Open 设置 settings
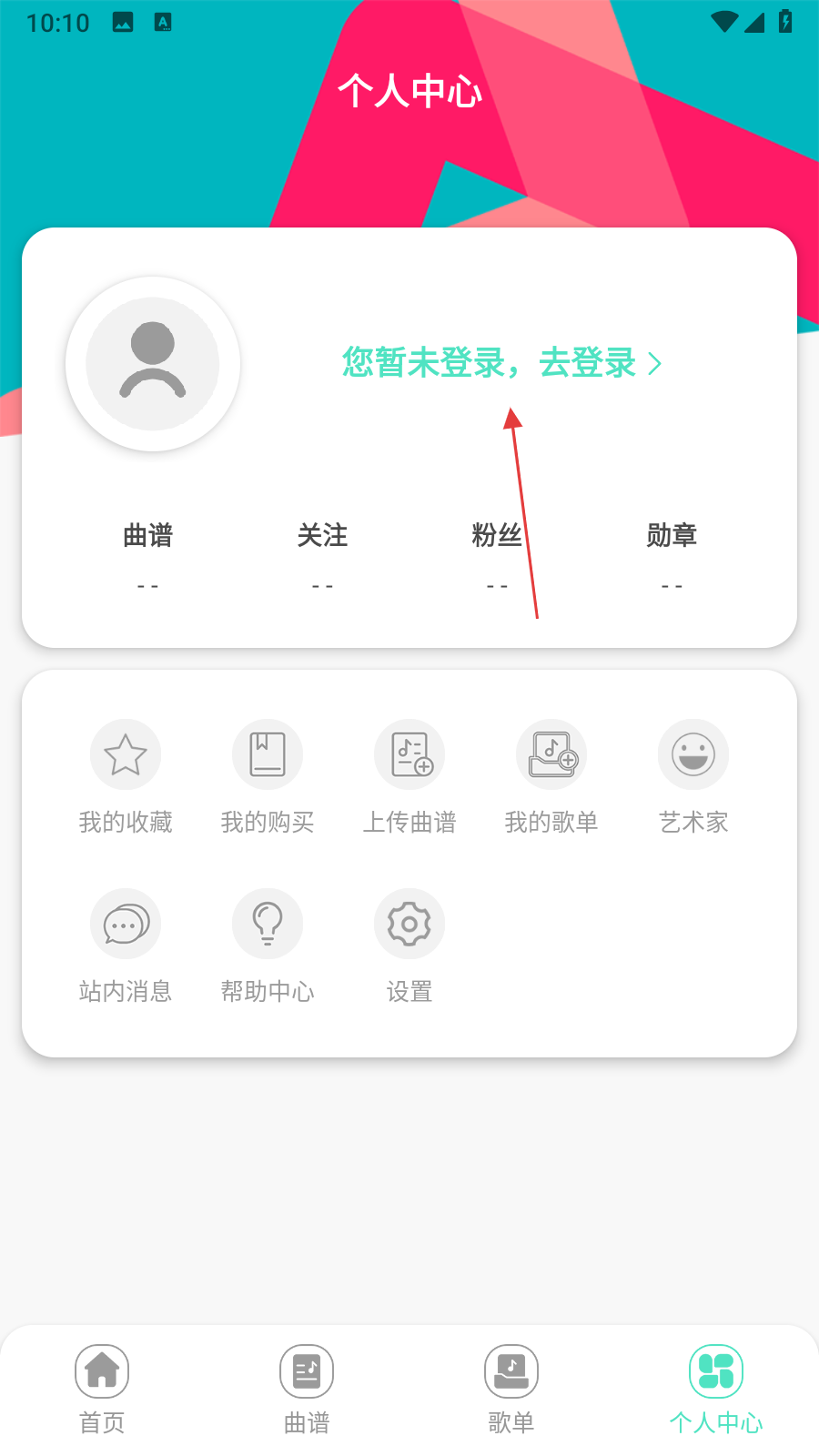 (409, 945)
